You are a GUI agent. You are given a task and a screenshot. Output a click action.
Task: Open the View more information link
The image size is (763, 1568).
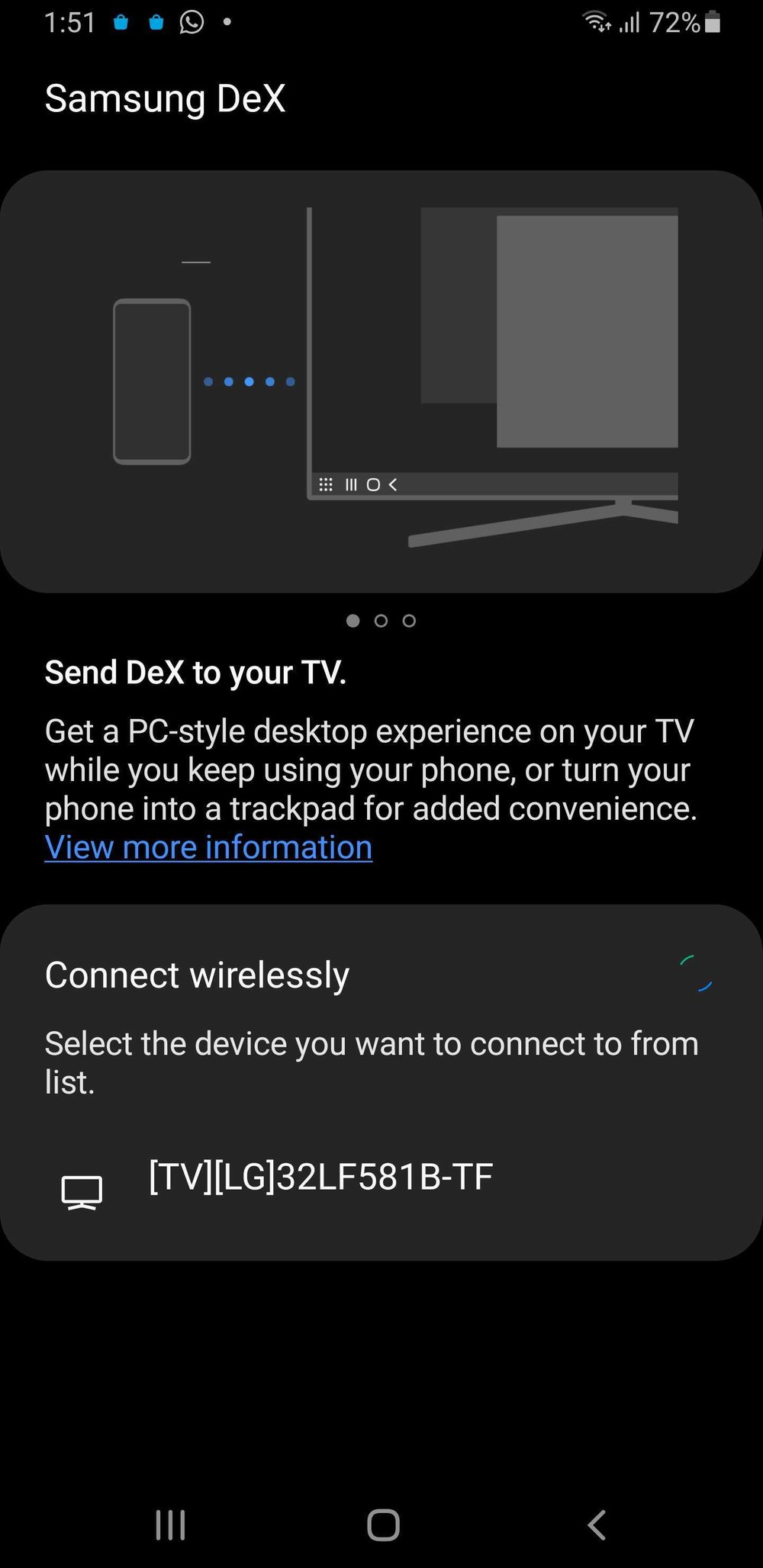tap(208, 847)
